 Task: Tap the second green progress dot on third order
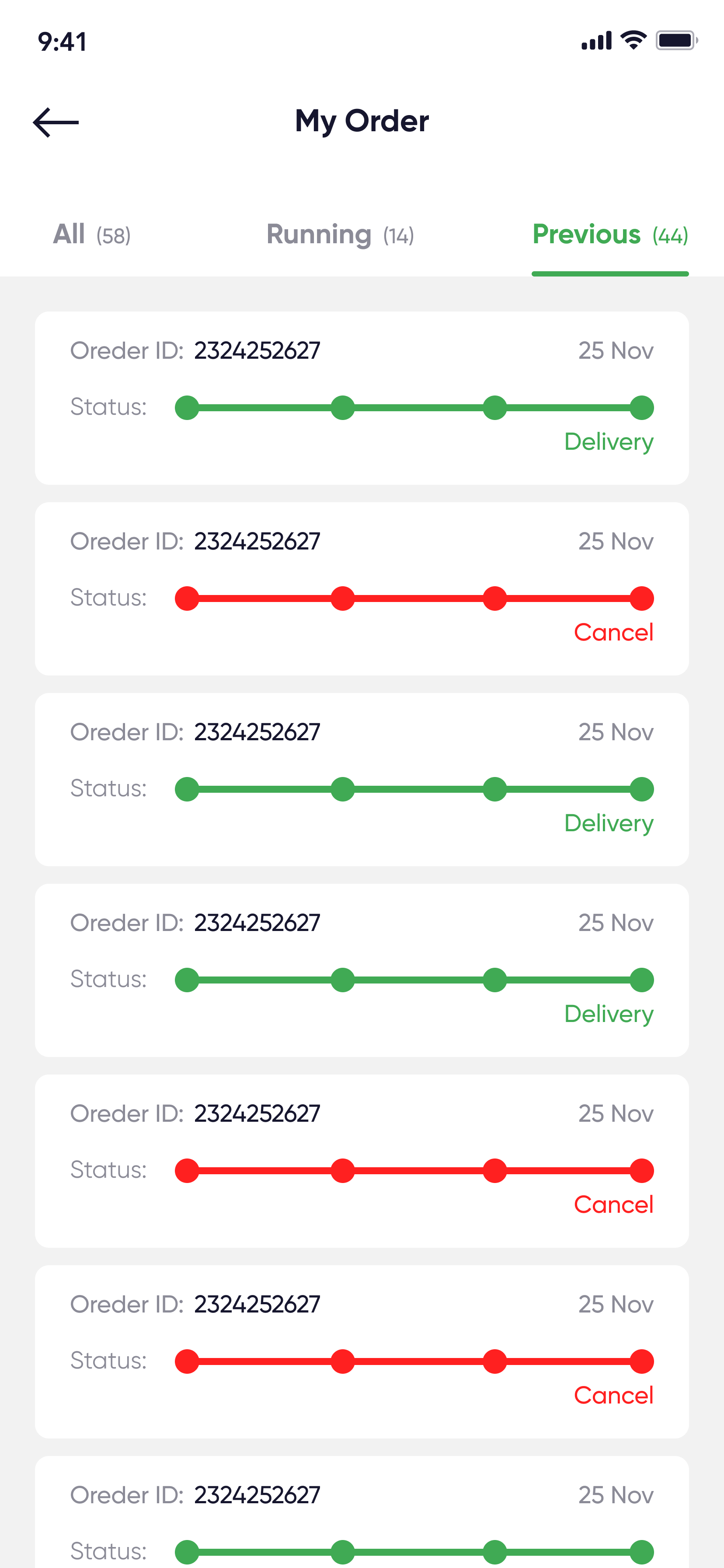click(x=342, y=790)
